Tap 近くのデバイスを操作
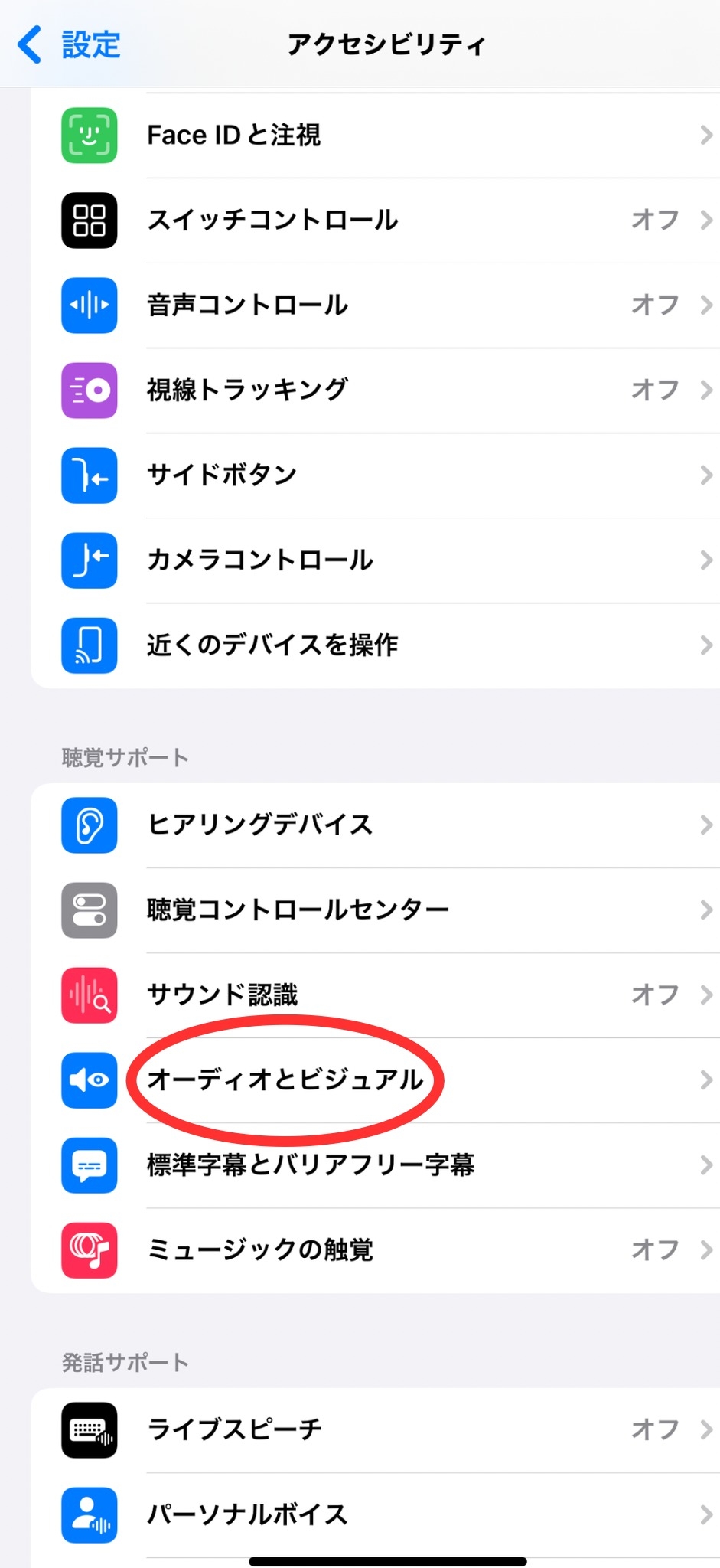The image size is (720, 1568). [375, 645]
